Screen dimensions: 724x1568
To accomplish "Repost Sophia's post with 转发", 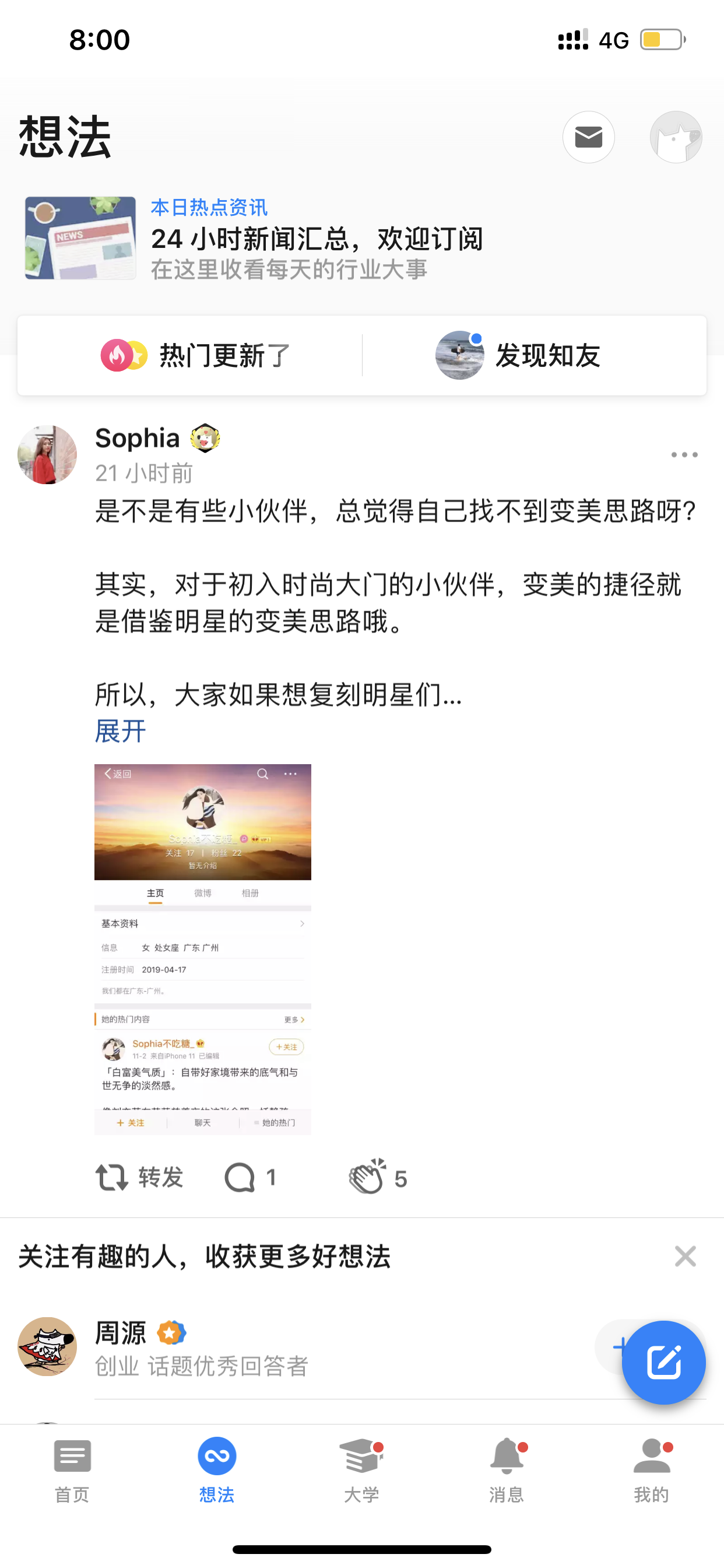I will pos(140,1177).
